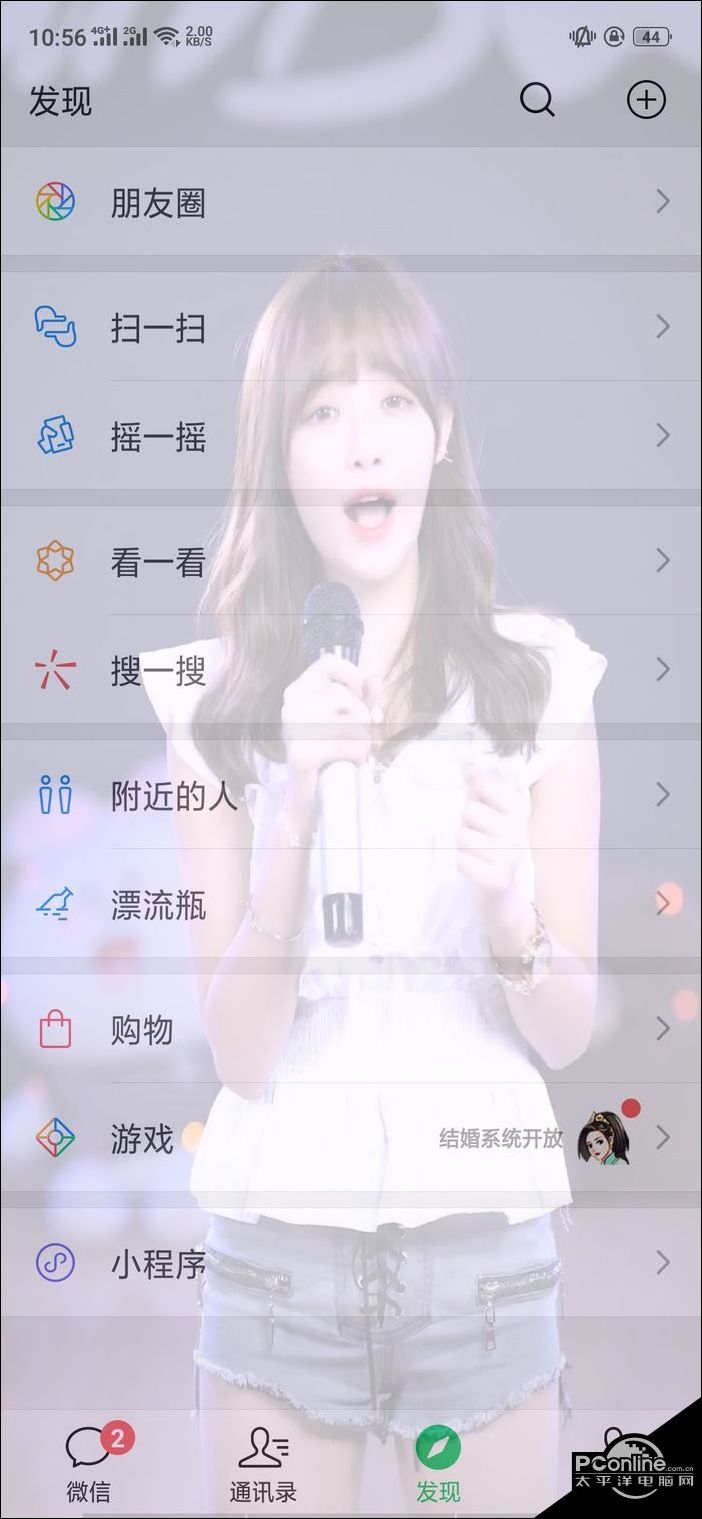Switch to the 微信 chats tab
Viewport: 702px width, 1519px height.
(90, 1465)
